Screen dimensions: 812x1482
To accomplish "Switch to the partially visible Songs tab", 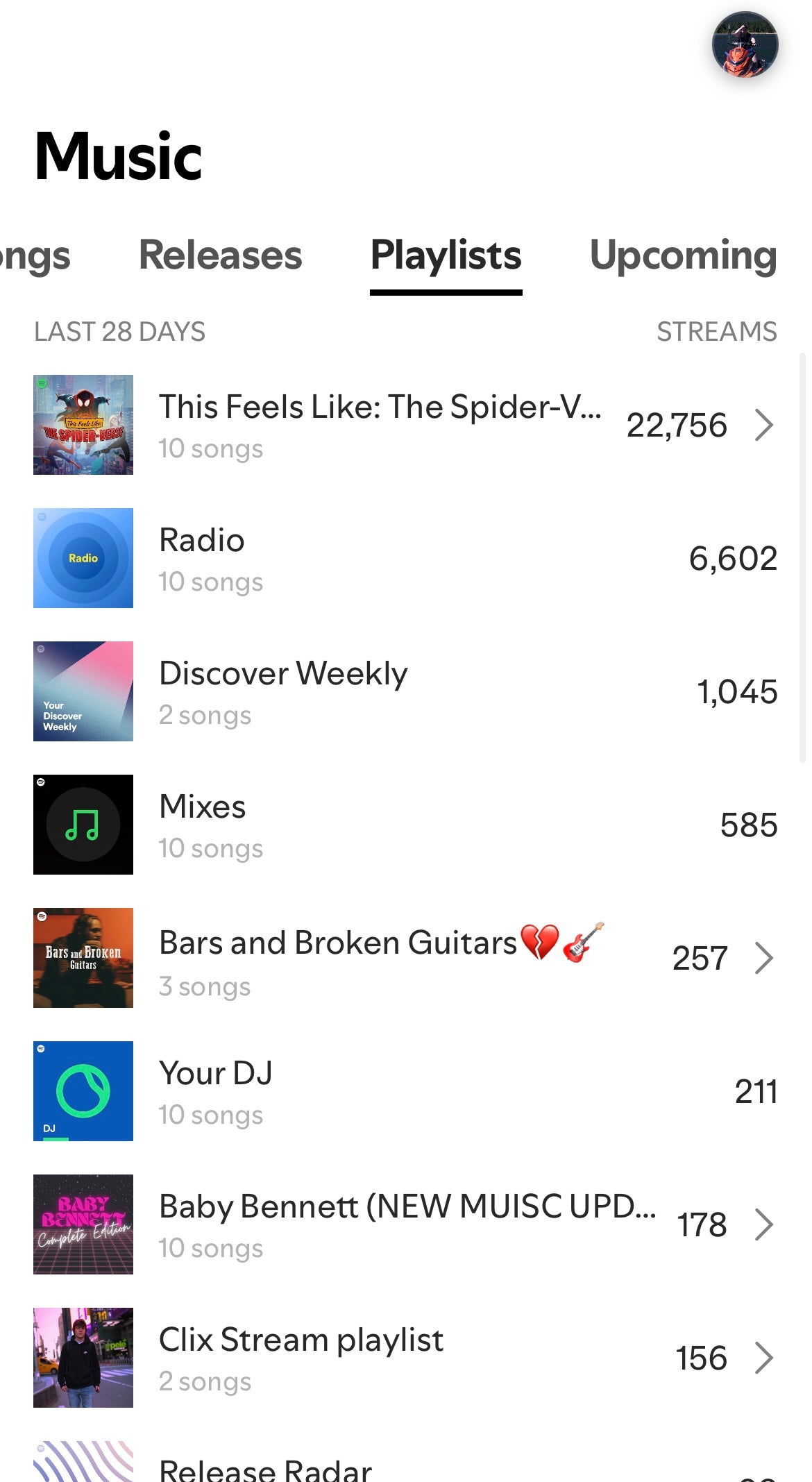I will pos(35,255).
